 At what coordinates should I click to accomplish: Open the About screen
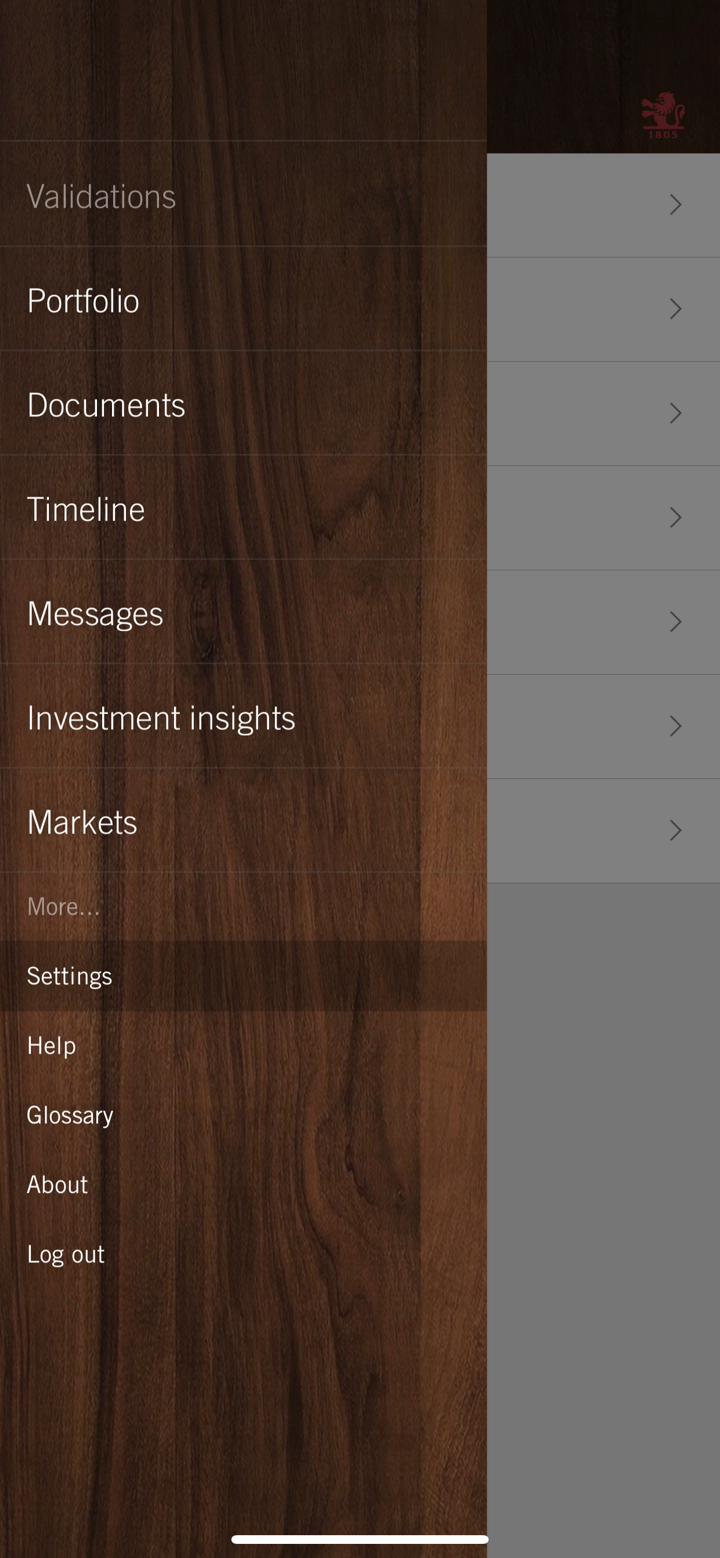click(x=57, y=1184)
